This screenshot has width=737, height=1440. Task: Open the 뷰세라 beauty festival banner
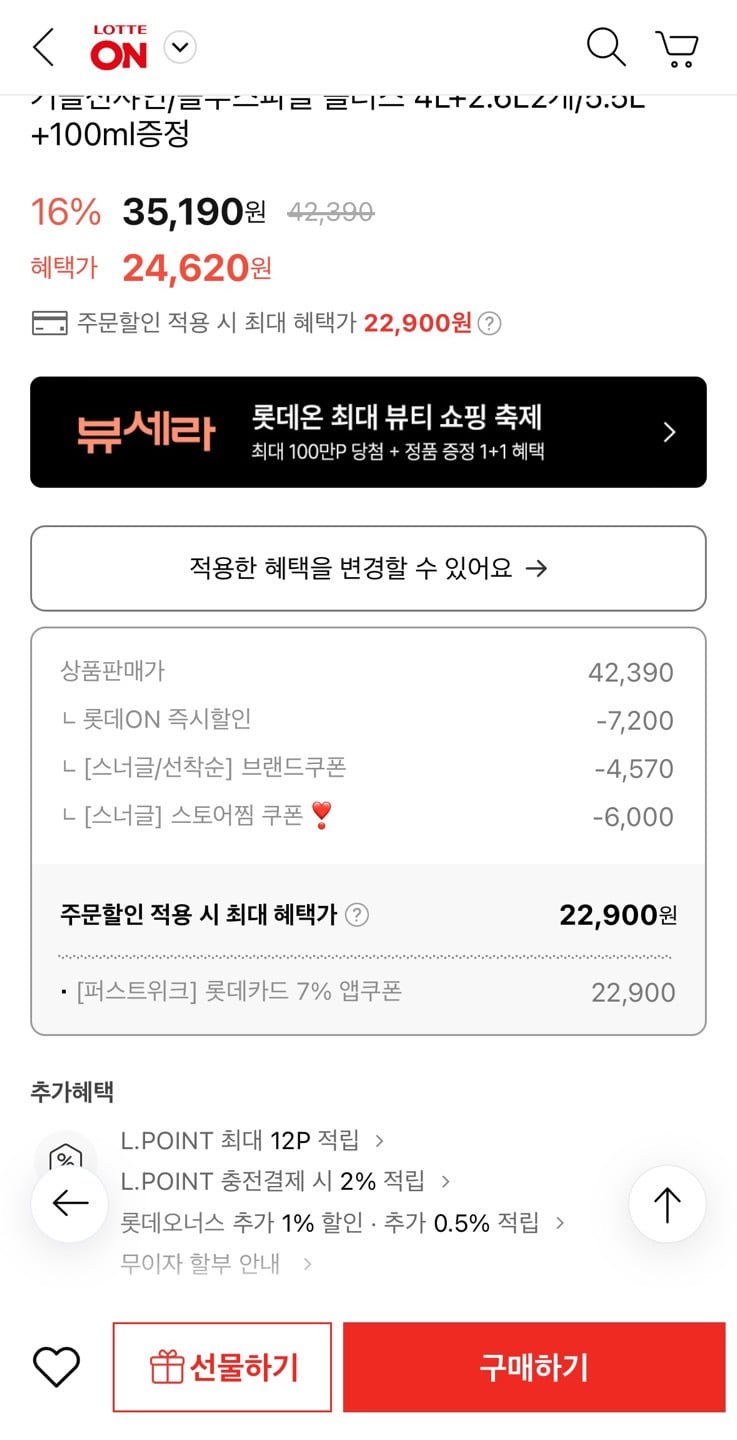(x=368, y=432)
